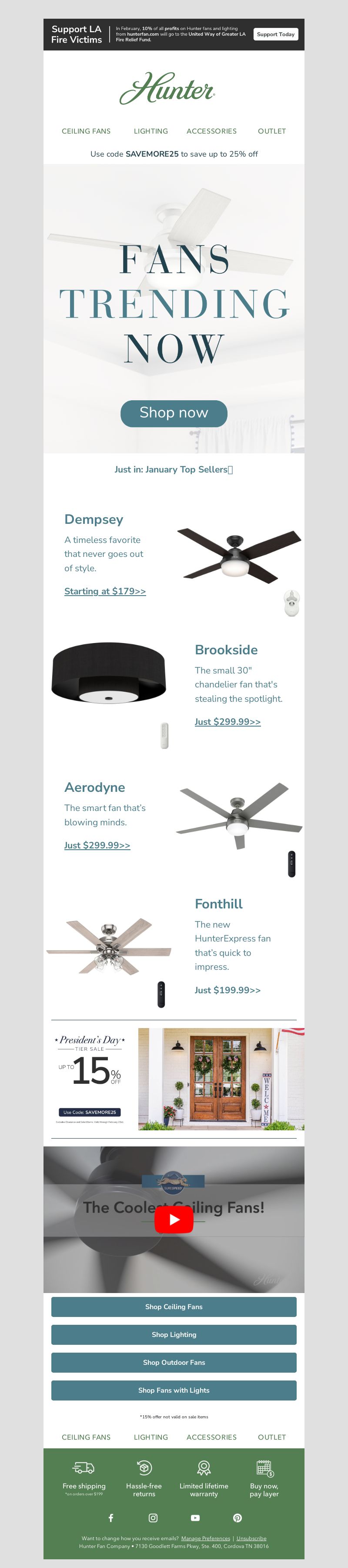Open the President's Day Tier Sale banner
Image resolution: width=348 pixels, height=1568 pixels.
click(174, 1079)
